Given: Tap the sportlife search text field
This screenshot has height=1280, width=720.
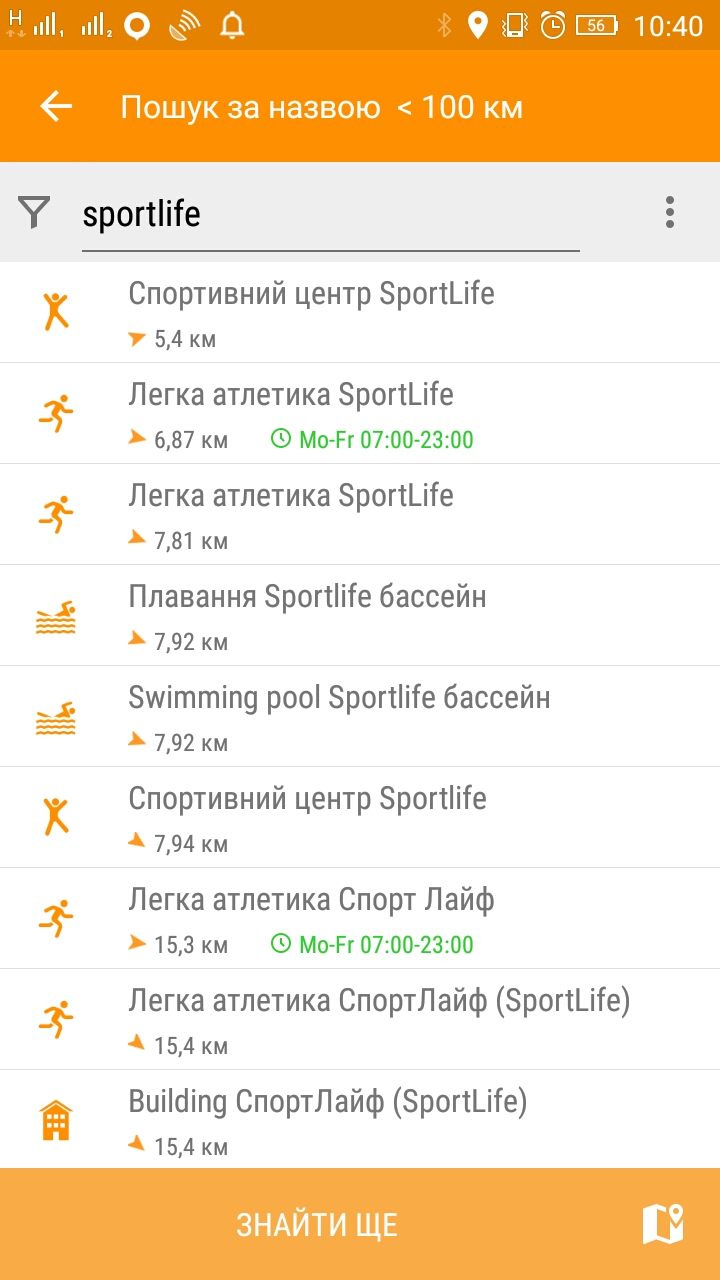Looking at the screenshot, I should pos(330,215).
